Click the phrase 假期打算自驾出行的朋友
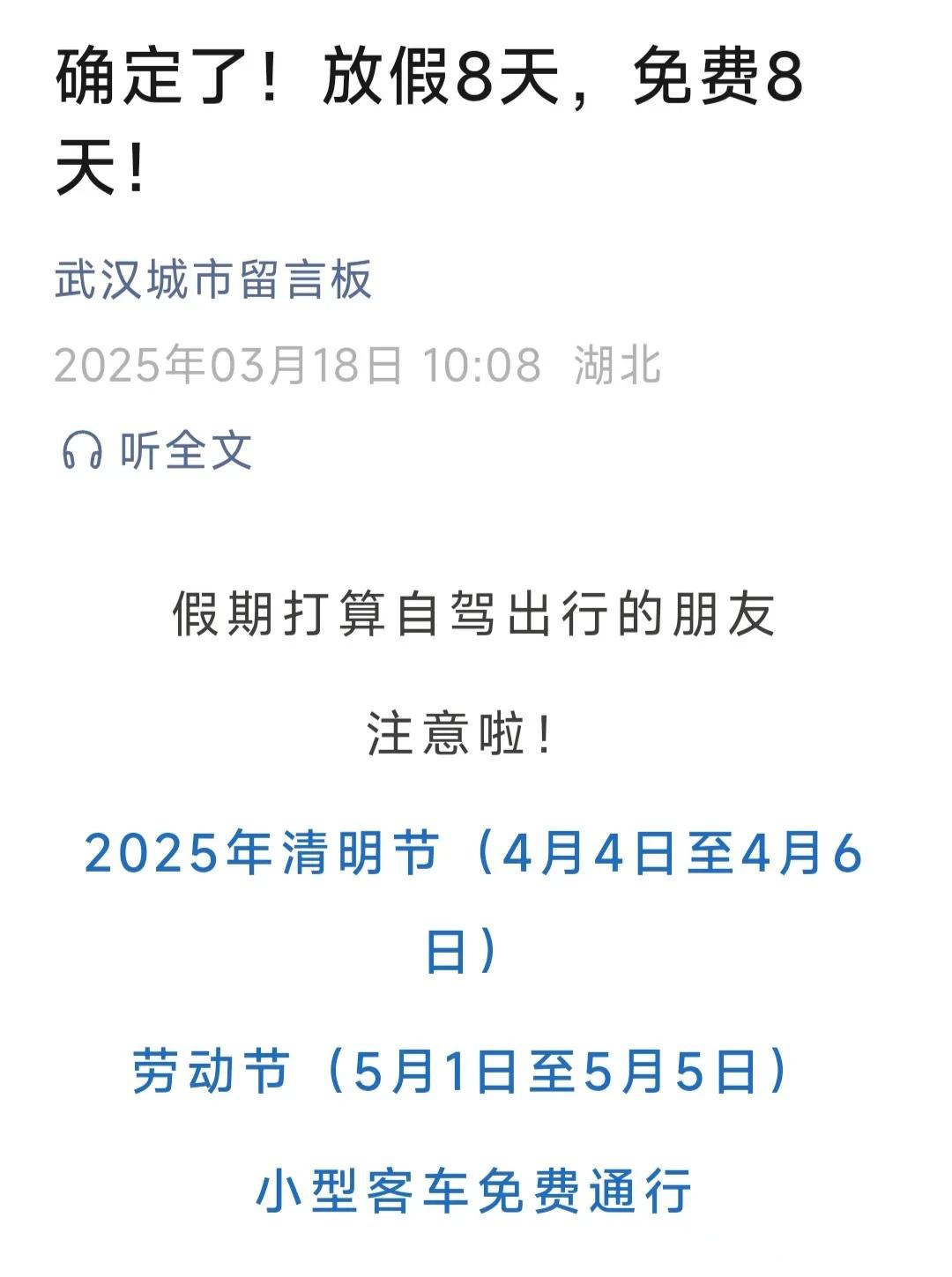 pos(476,617)
